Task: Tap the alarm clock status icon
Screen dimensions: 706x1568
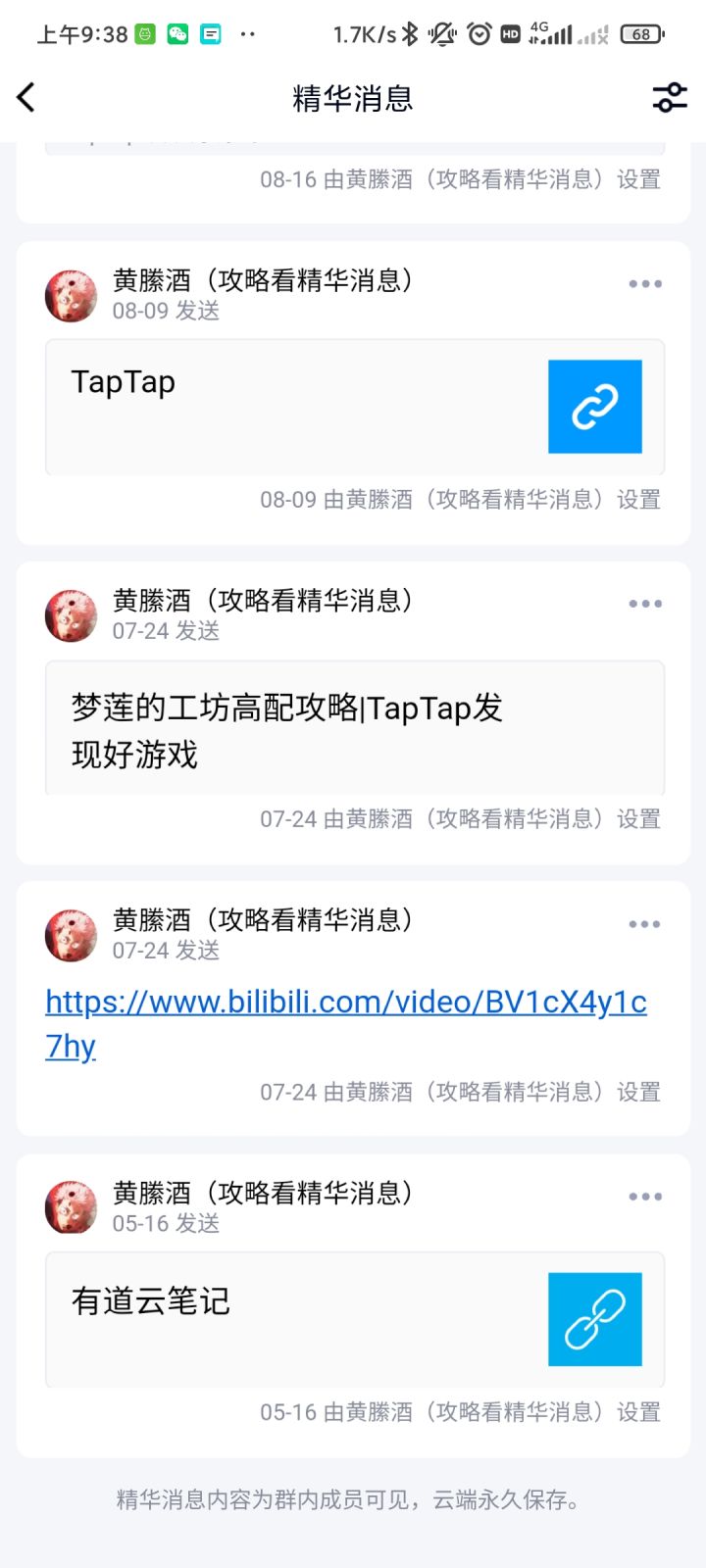Action: point(479,33)
